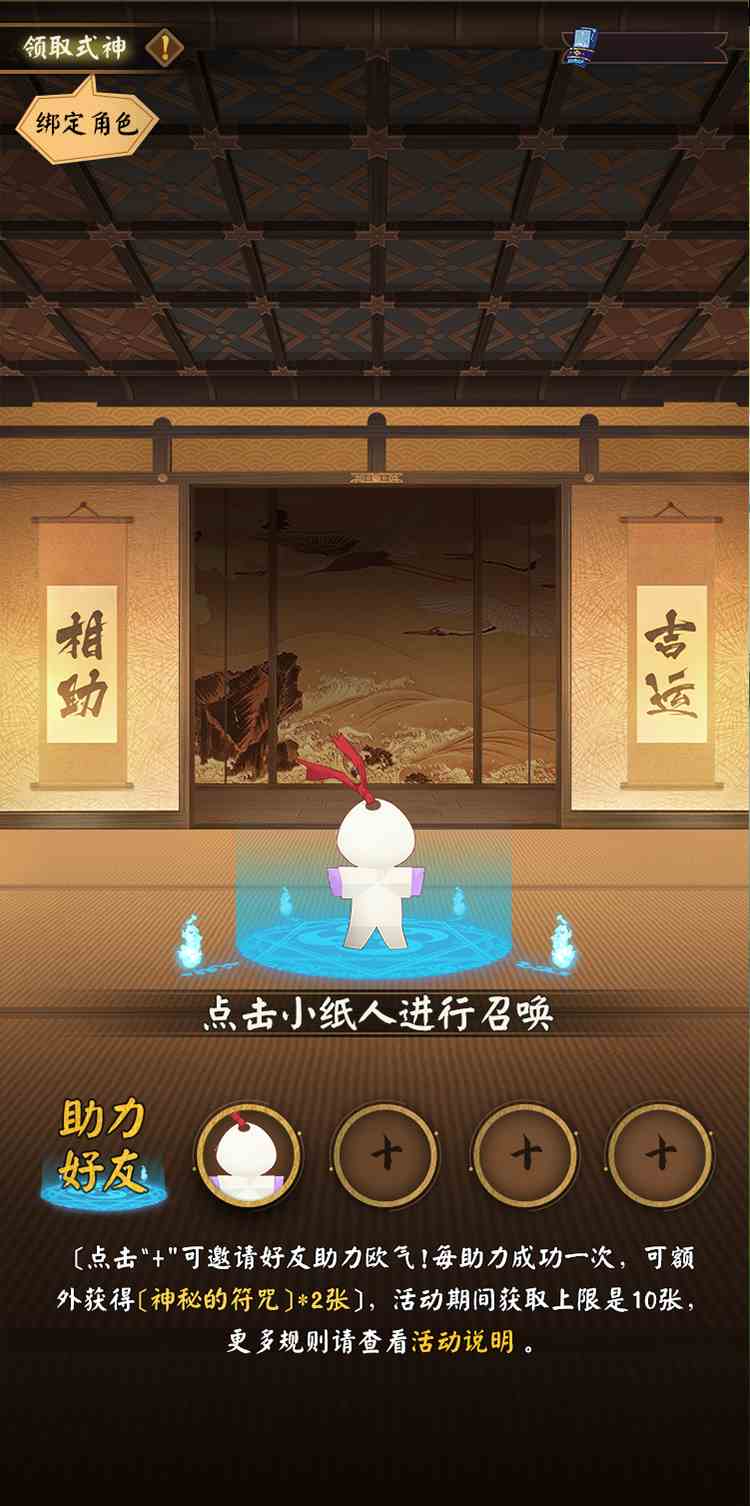Open the exclamation mark info icon
This screenshot has height=1506, width=750.
click(165, 46)
